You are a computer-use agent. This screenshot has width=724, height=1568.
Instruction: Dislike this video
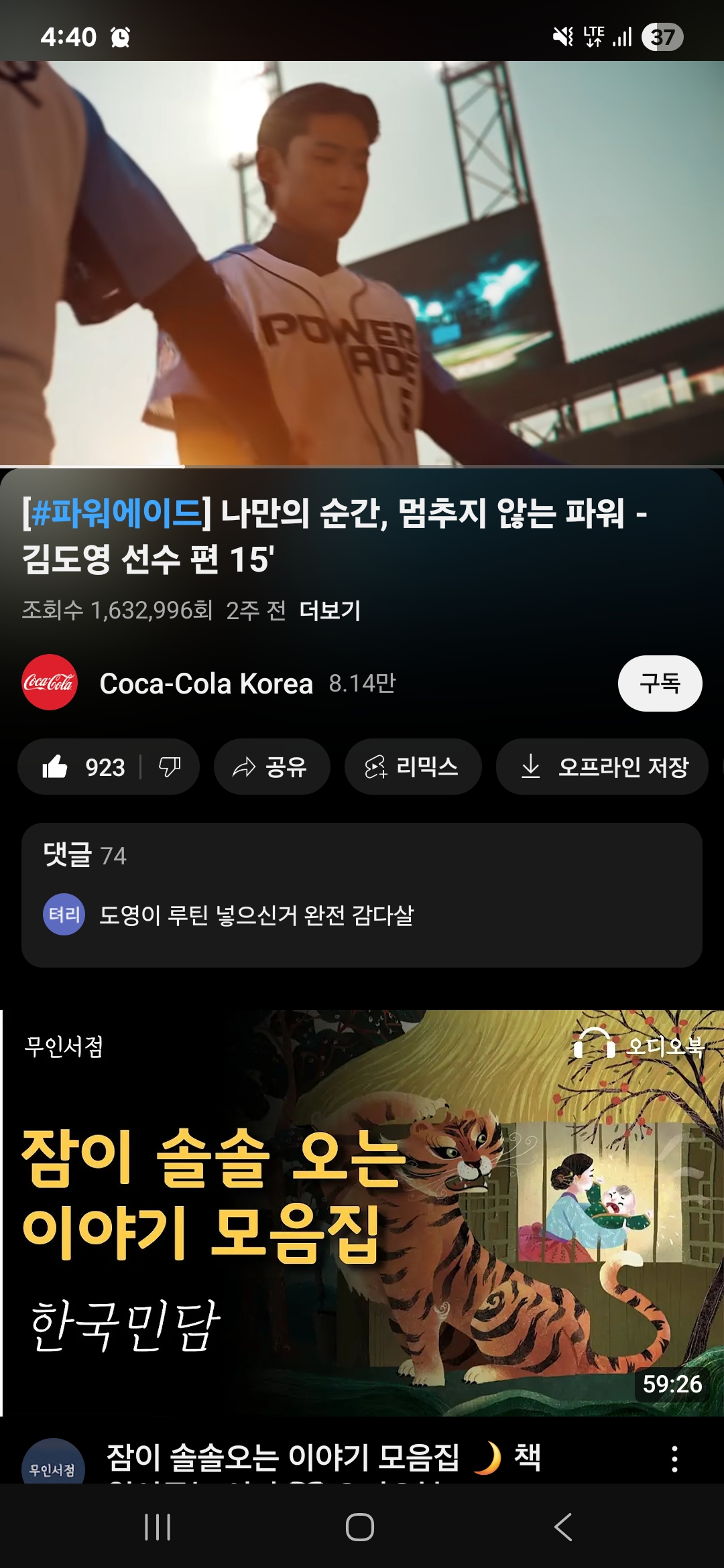(x=170, y=767)
